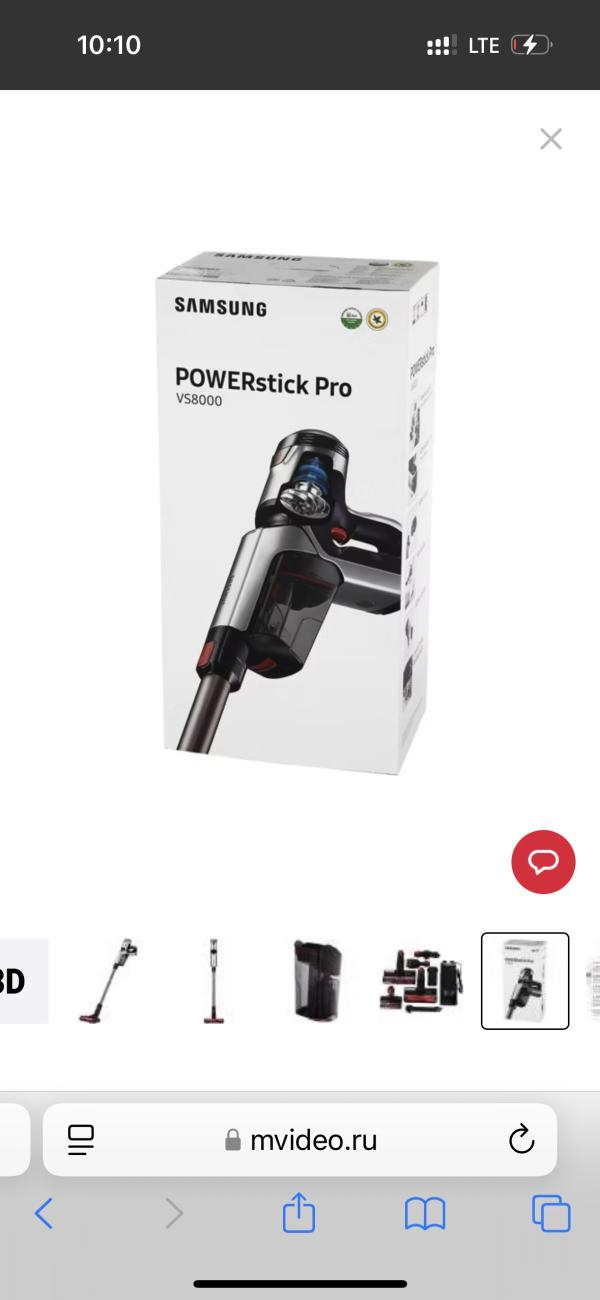
Task: Select the accessories set thumbnail
Action: tap(421, 981)
